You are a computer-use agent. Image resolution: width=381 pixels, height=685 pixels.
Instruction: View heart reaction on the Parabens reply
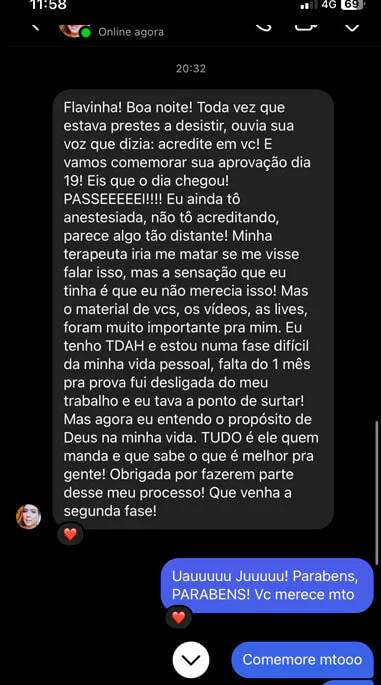pos(178,617)
